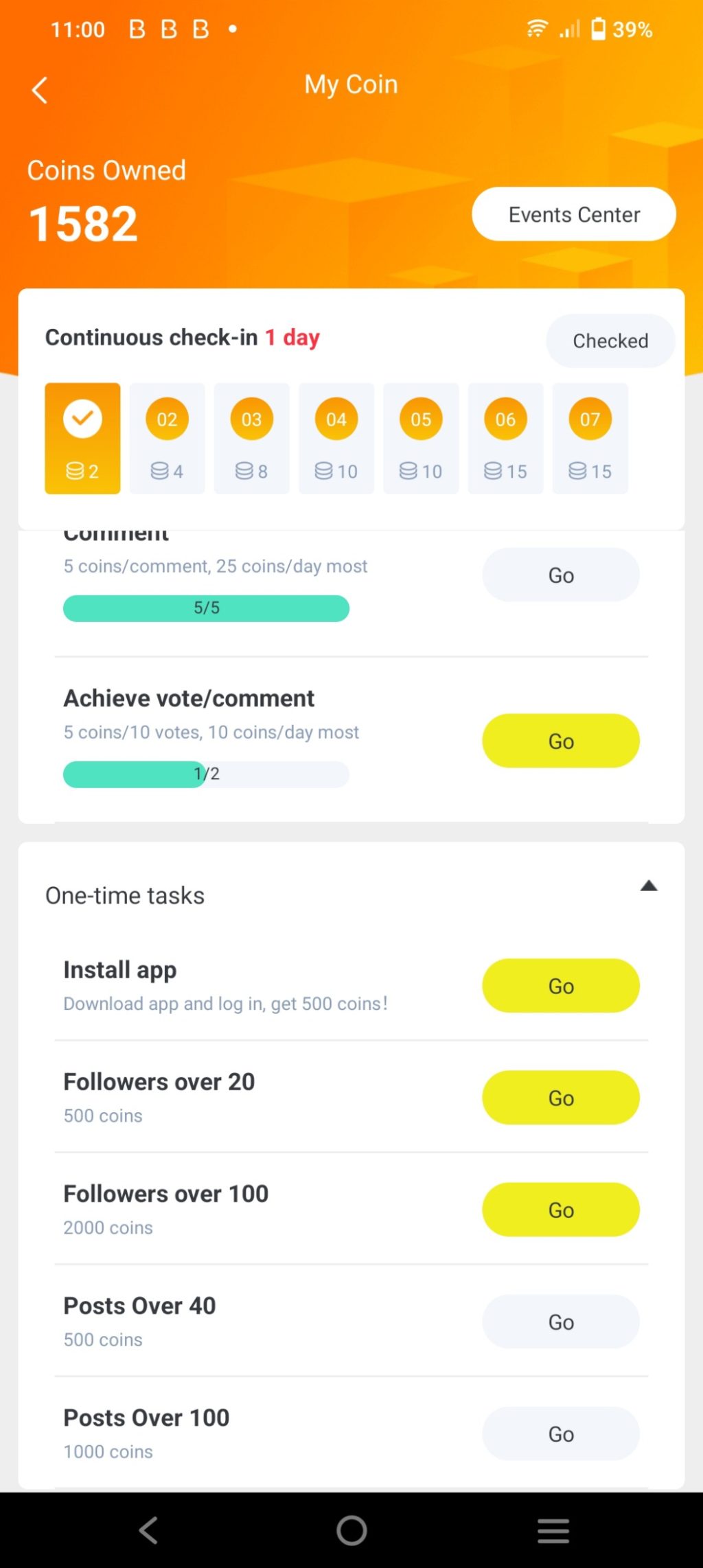Viewport: 703px width, 1568px height.
Task: Tap Go for Followers over 100
Action: click(560, 1210)
